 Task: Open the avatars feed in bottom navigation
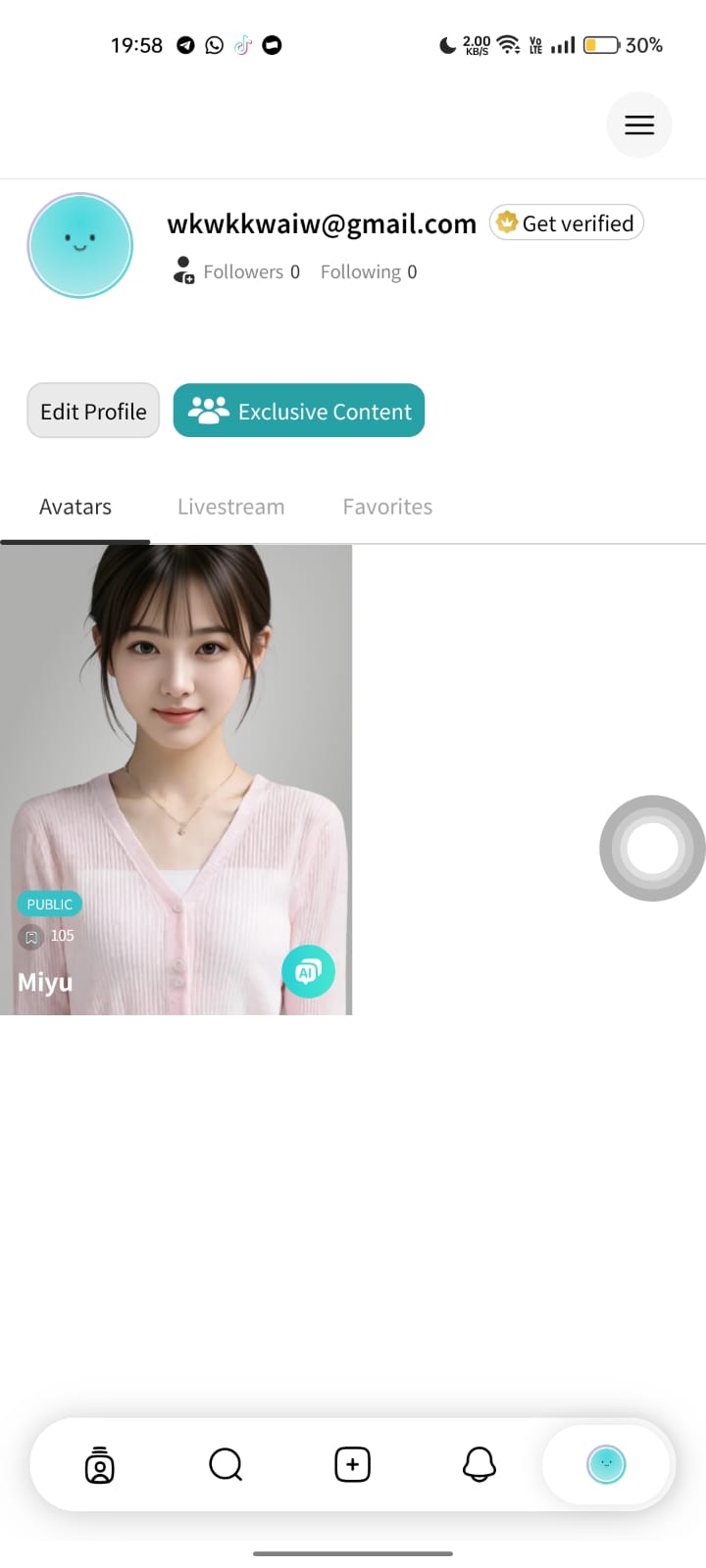(99, 1465)
